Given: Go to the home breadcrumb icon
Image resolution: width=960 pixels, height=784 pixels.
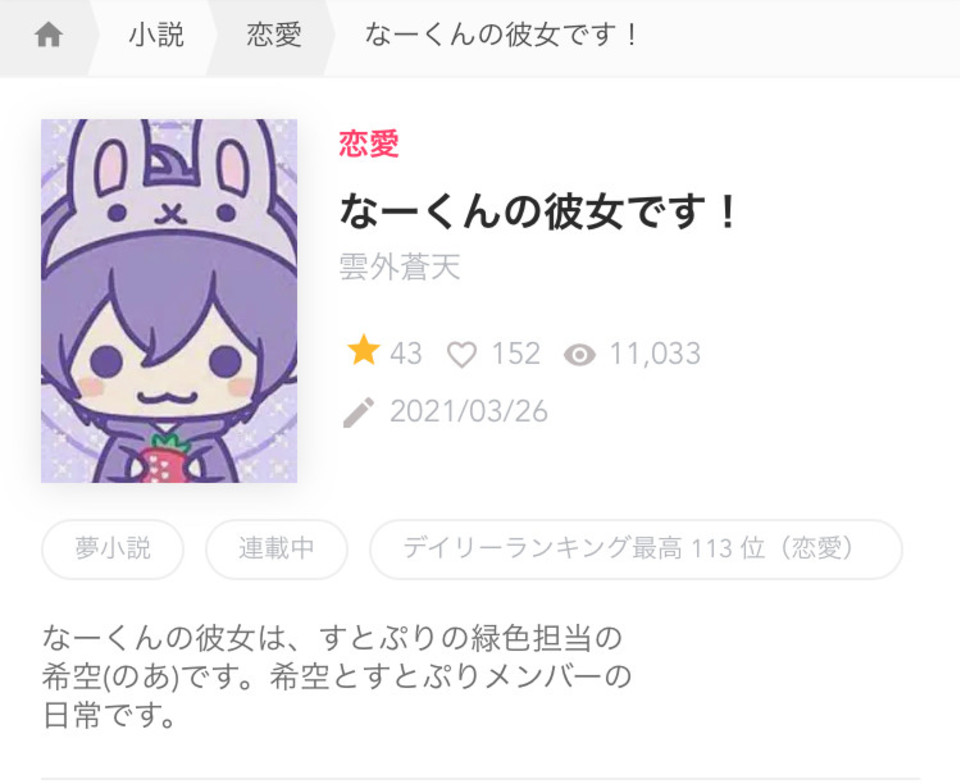Looking at the screenshot, I should pyautogui.click(x=48, y=36).
